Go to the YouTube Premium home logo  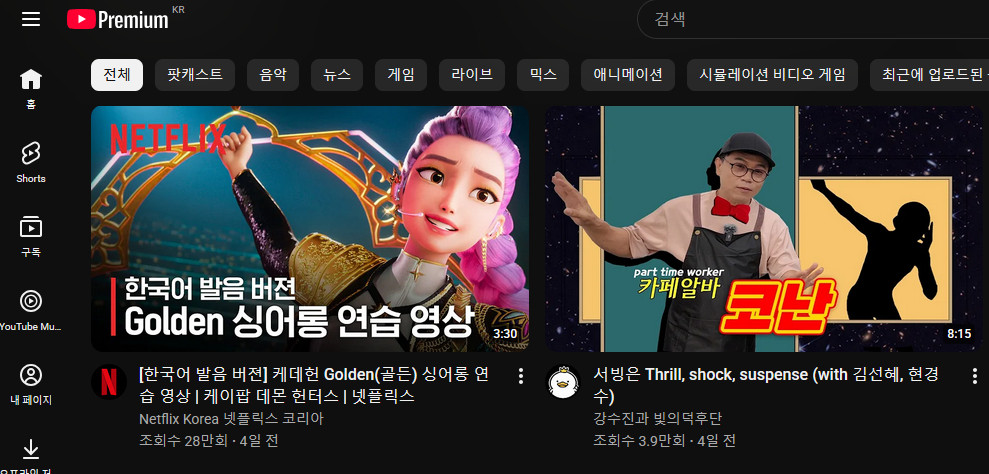(x=118, y=19)
